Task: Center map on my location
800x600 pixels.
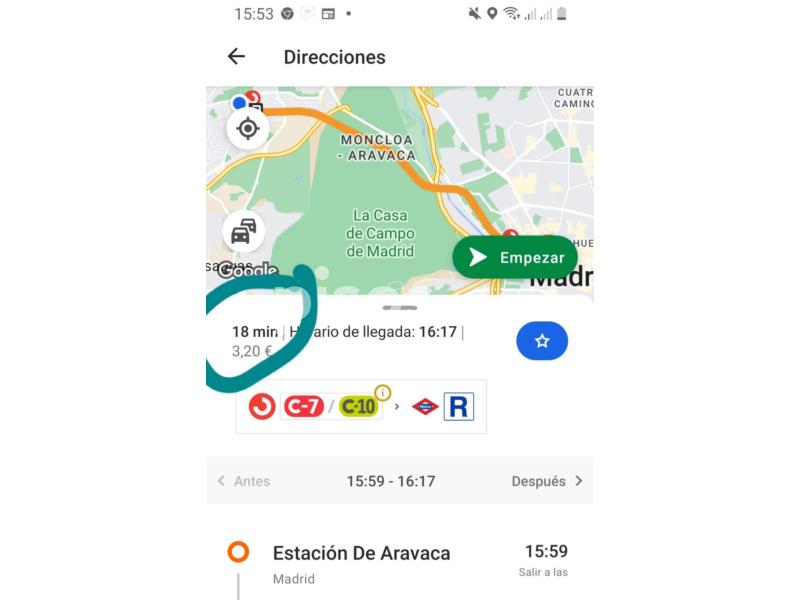Action: (x=247, y=129)
